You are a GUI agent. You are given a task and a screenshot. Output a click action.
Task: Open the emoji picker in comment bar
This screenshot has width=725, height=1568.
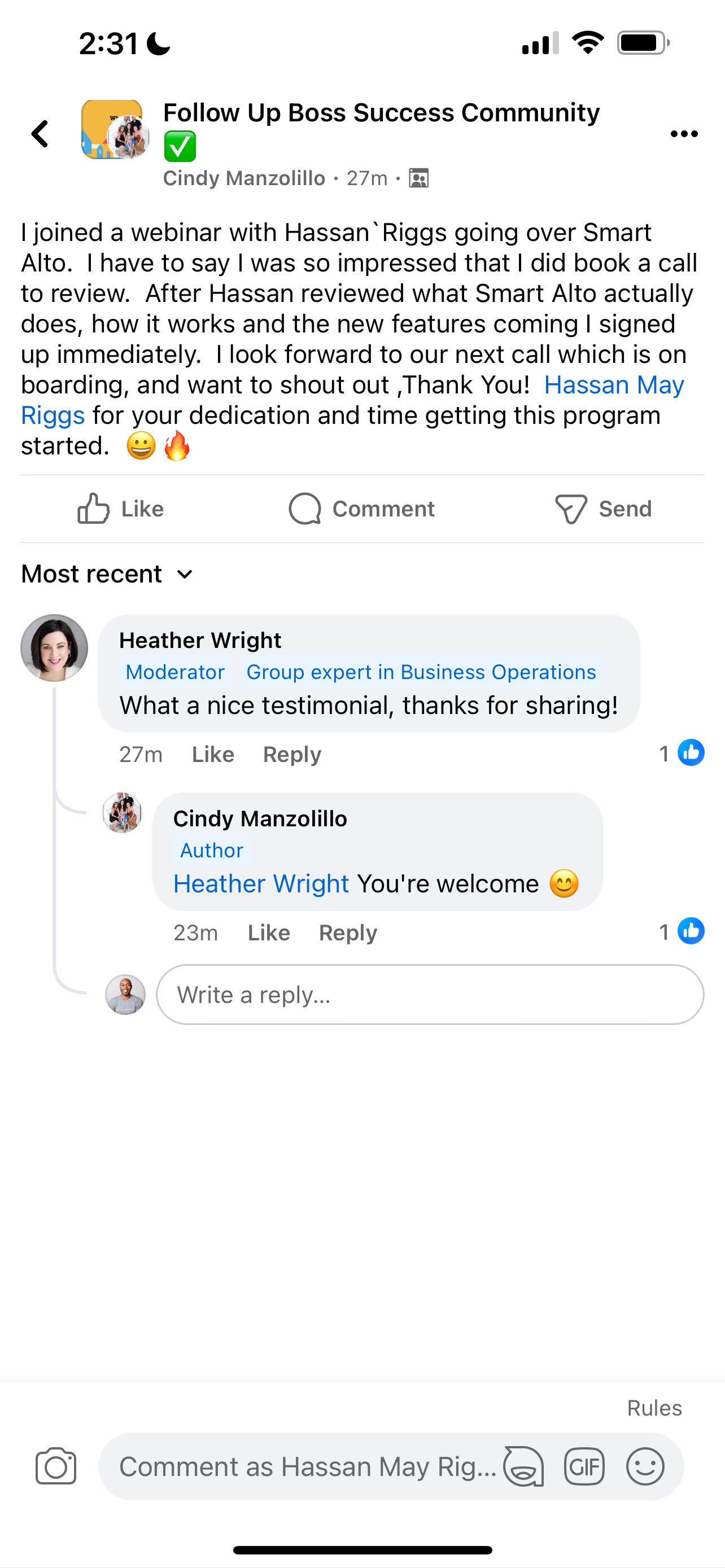click(645, 1466)
